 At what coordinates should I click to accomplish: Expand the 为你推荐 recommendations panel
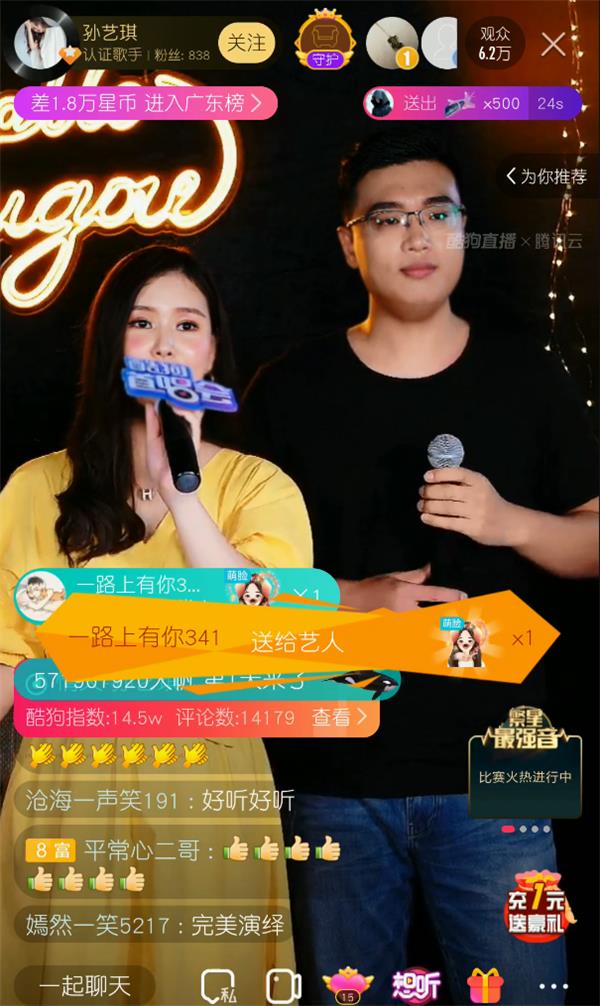click(x=546, y=177)
